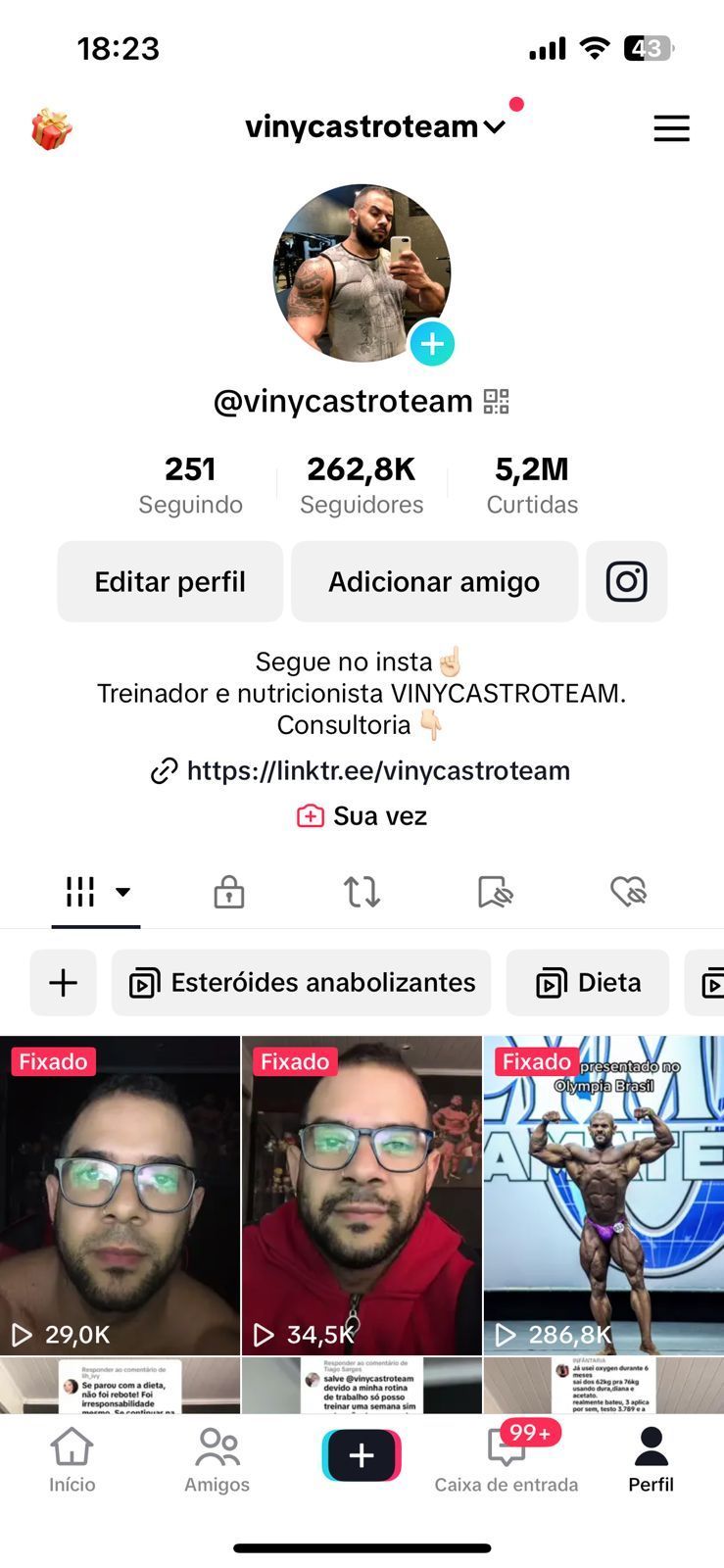Switch to the reposts tab

362,892
